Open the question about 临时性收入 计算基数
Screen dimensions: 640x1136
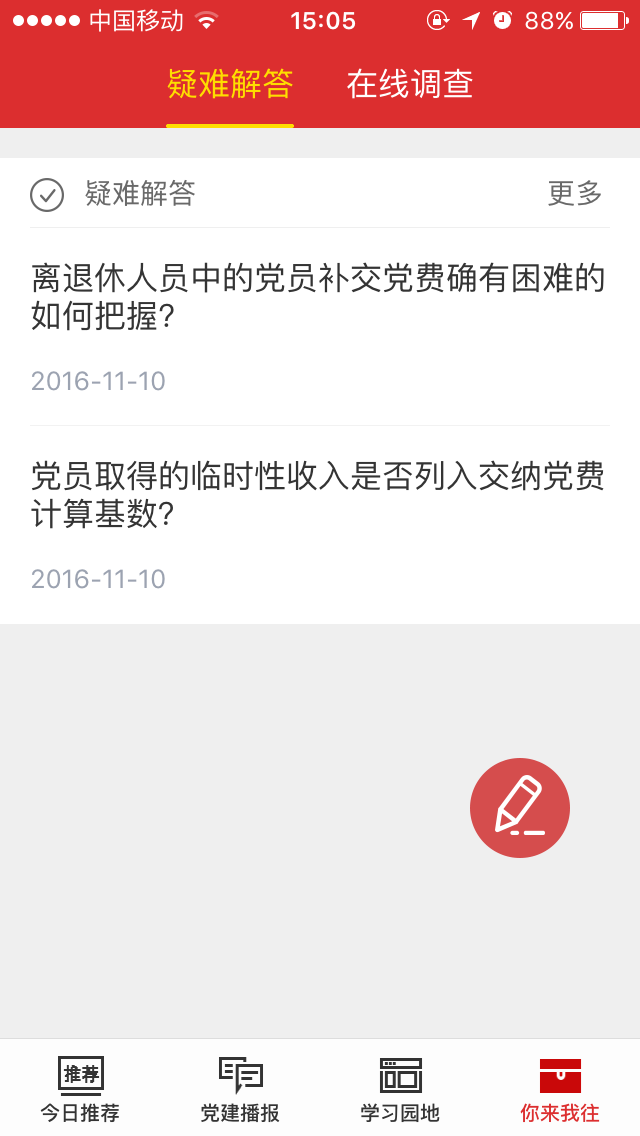point(320,525)
